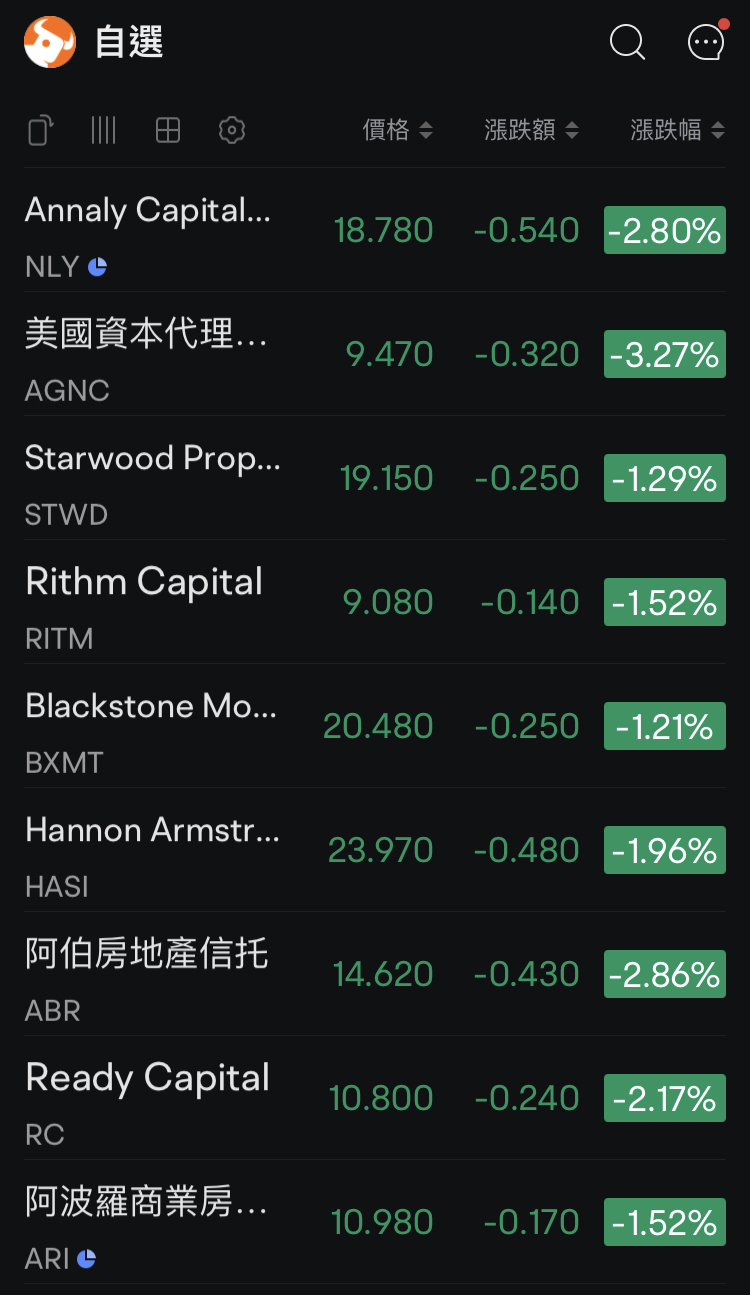Switch to grid view layout
Image resolution: width=750 pixels, height=1295 pixels.
168,130
